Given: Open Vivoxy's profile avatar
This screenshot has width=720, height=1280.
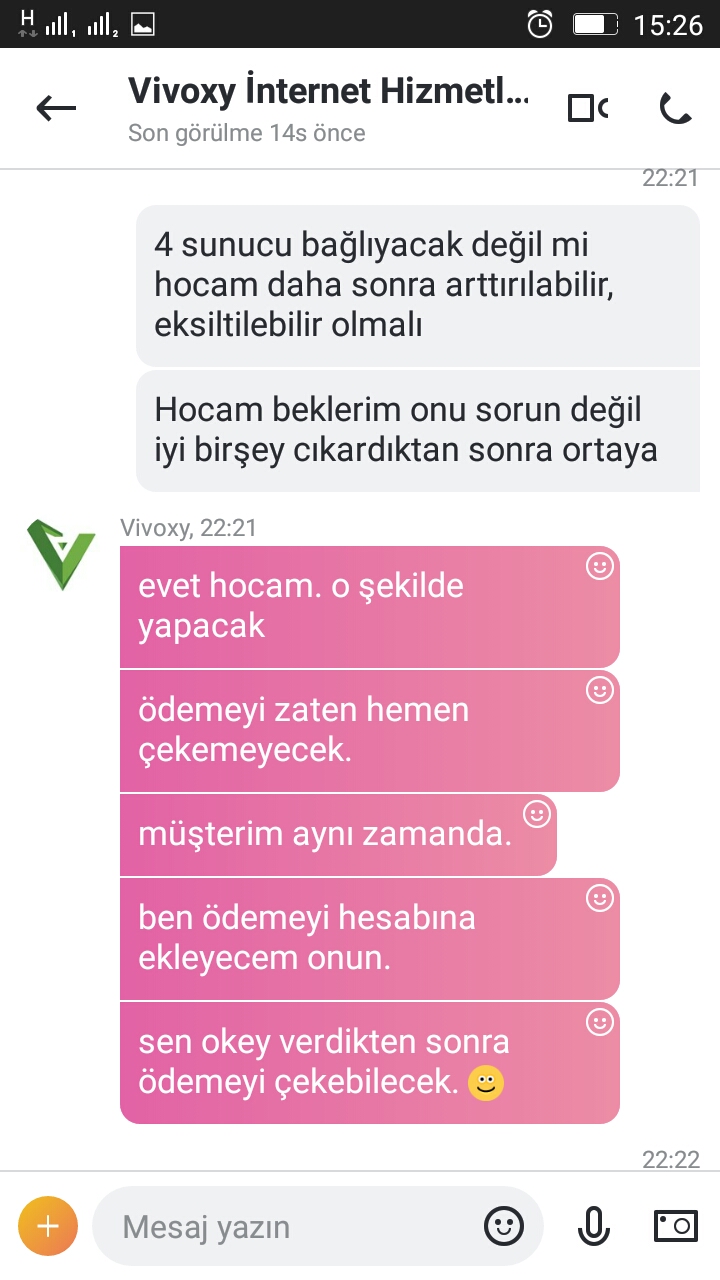Looking at the screenshot, I should 61,553.
